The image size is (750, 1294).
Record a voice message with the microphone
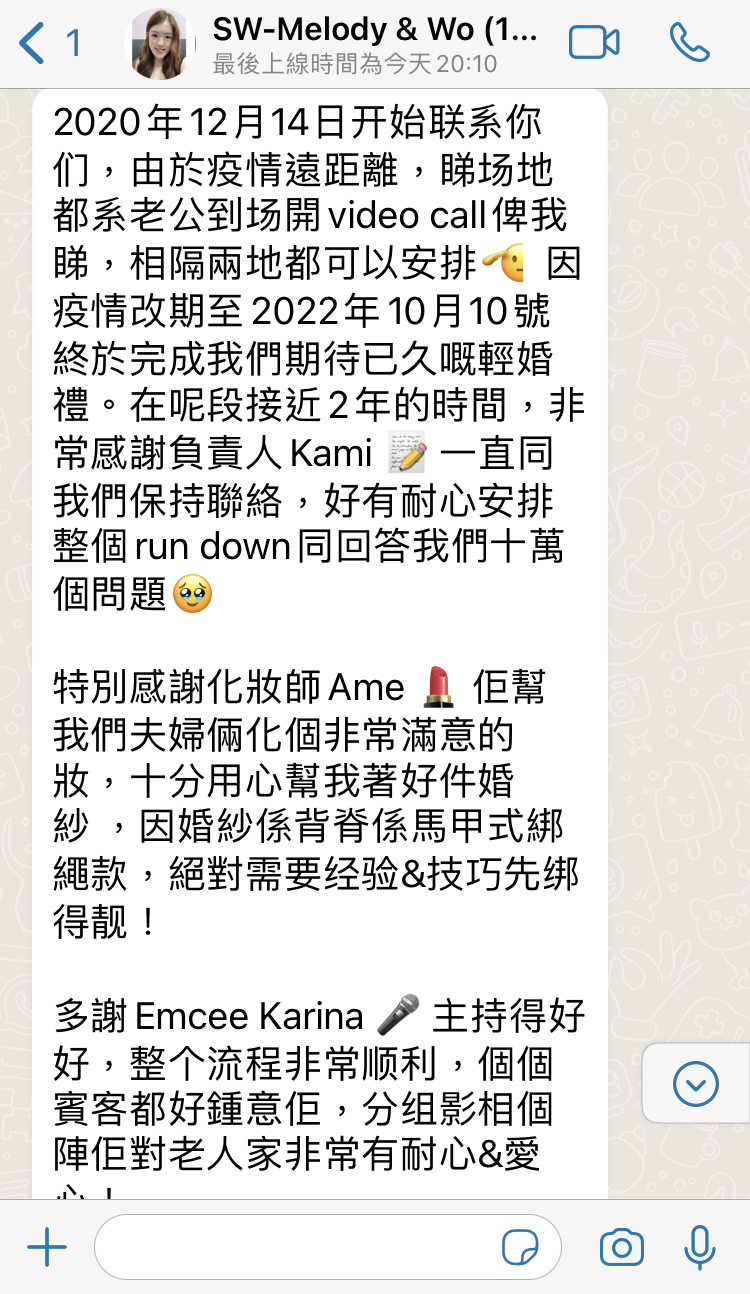698,1248
